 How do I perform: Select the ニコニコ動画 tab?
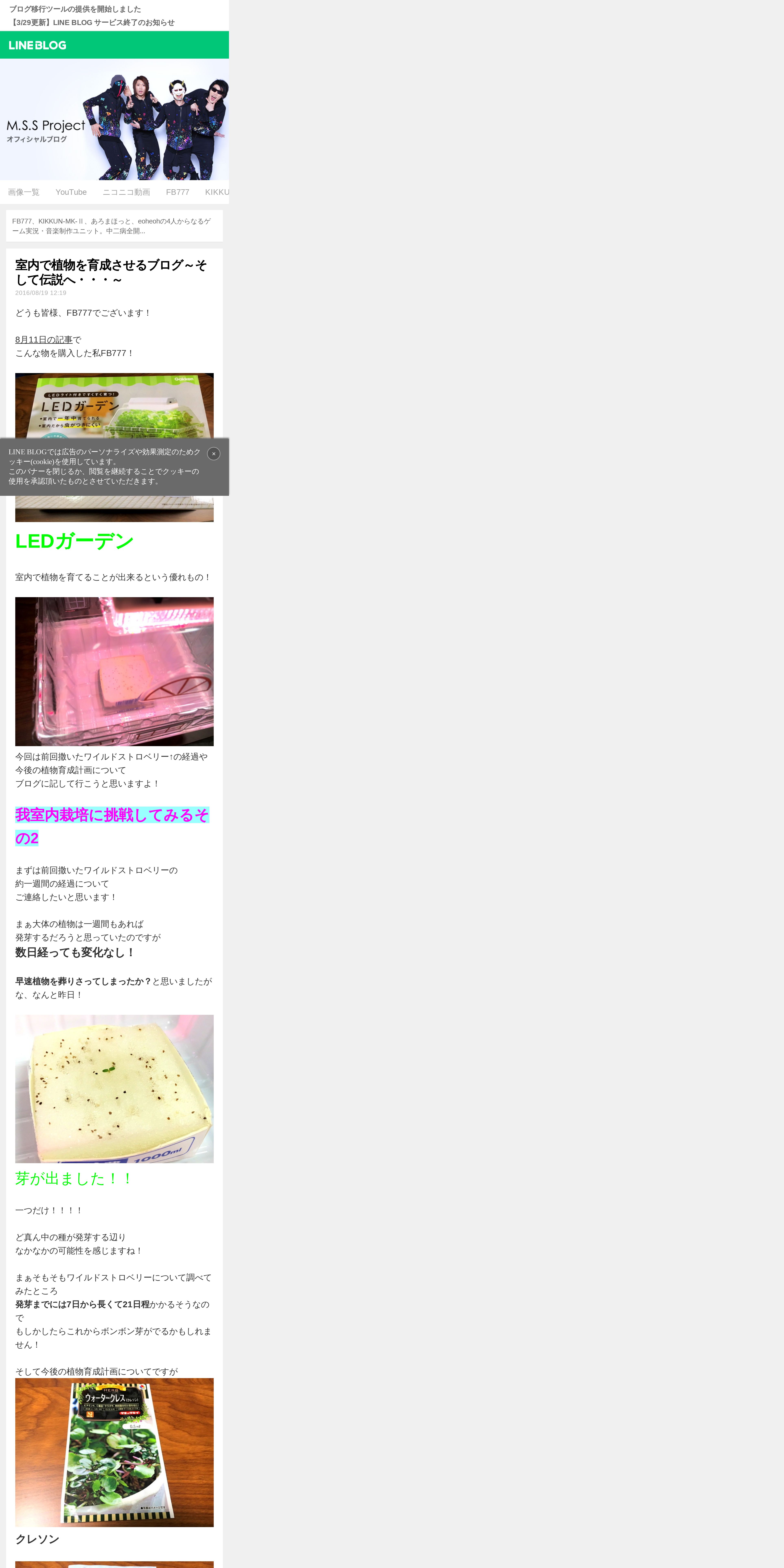click(x=126, y=192)
